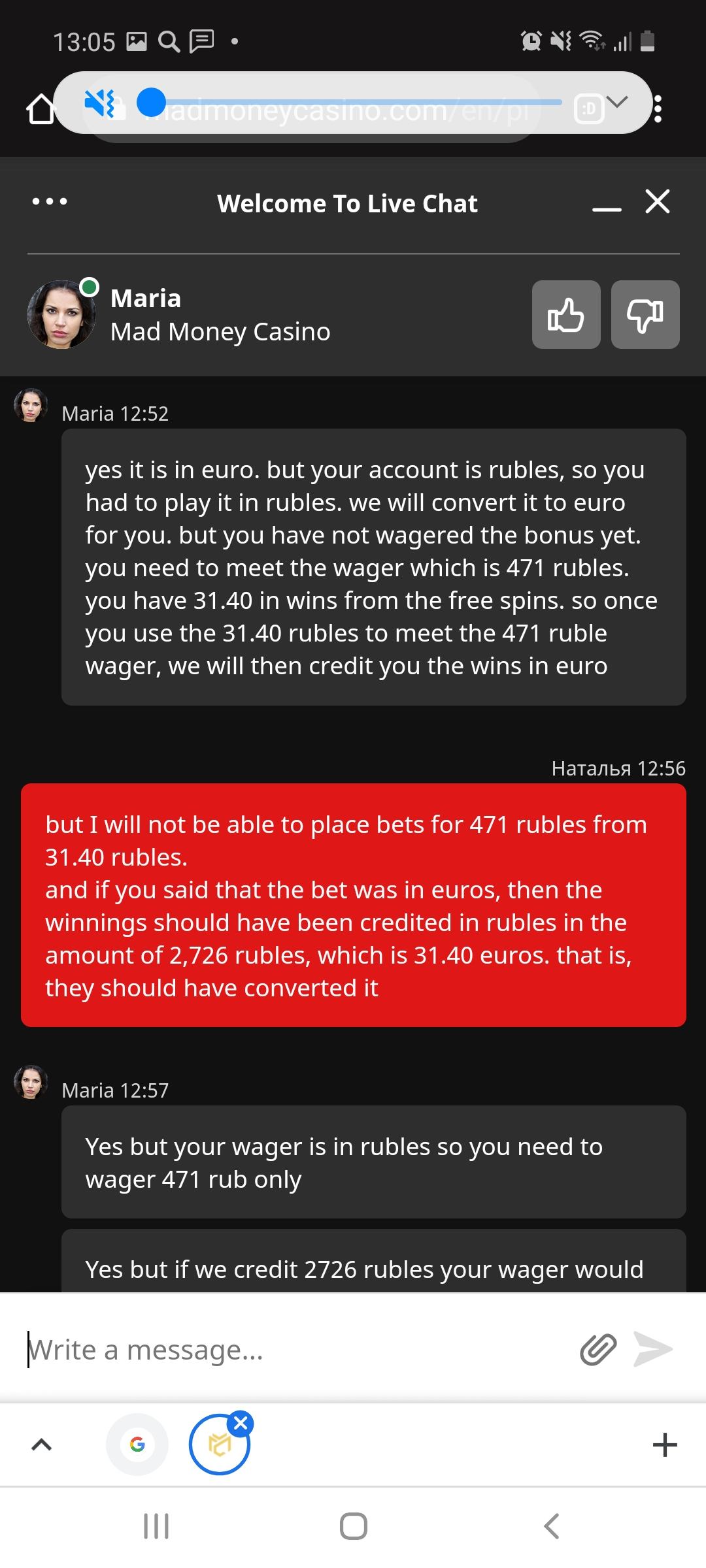Viewport: 706px width, 1568px height.
Task: Focus the Write a message field
Action: [x=294, y=1349]
